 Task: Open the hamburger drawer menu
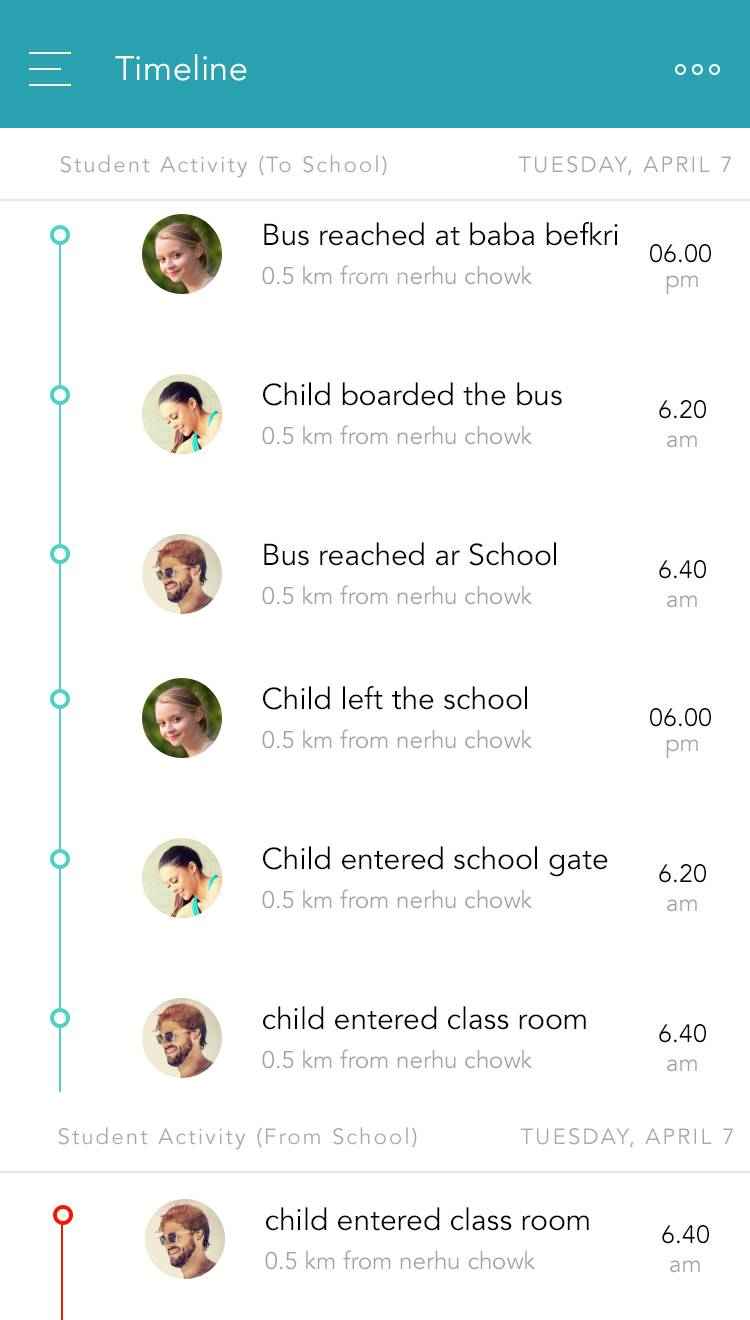point(50,69)
